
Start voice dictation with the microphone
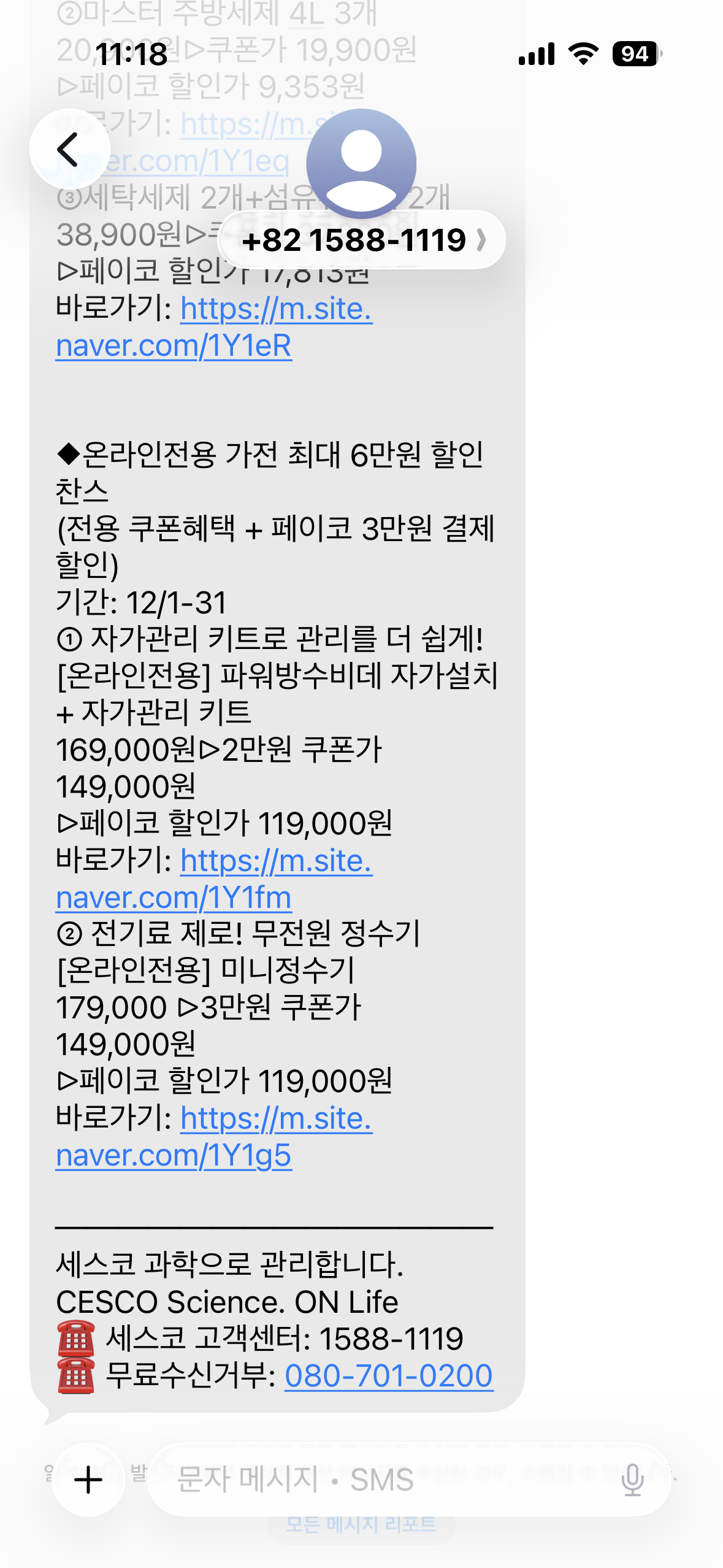point(632,1480)
